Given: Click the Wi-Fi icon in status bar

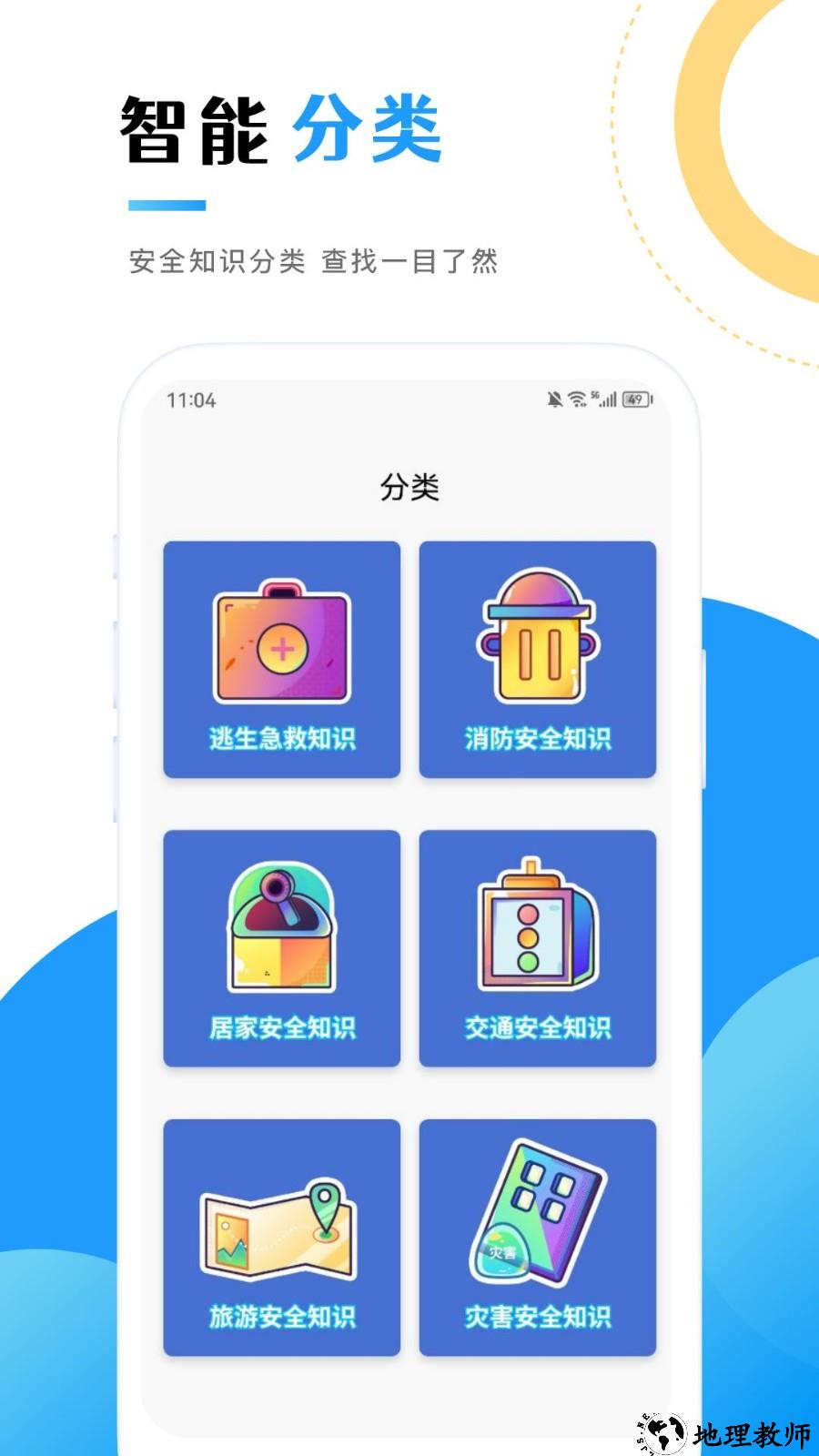Looking at the screenshot, I should [577, 398].
